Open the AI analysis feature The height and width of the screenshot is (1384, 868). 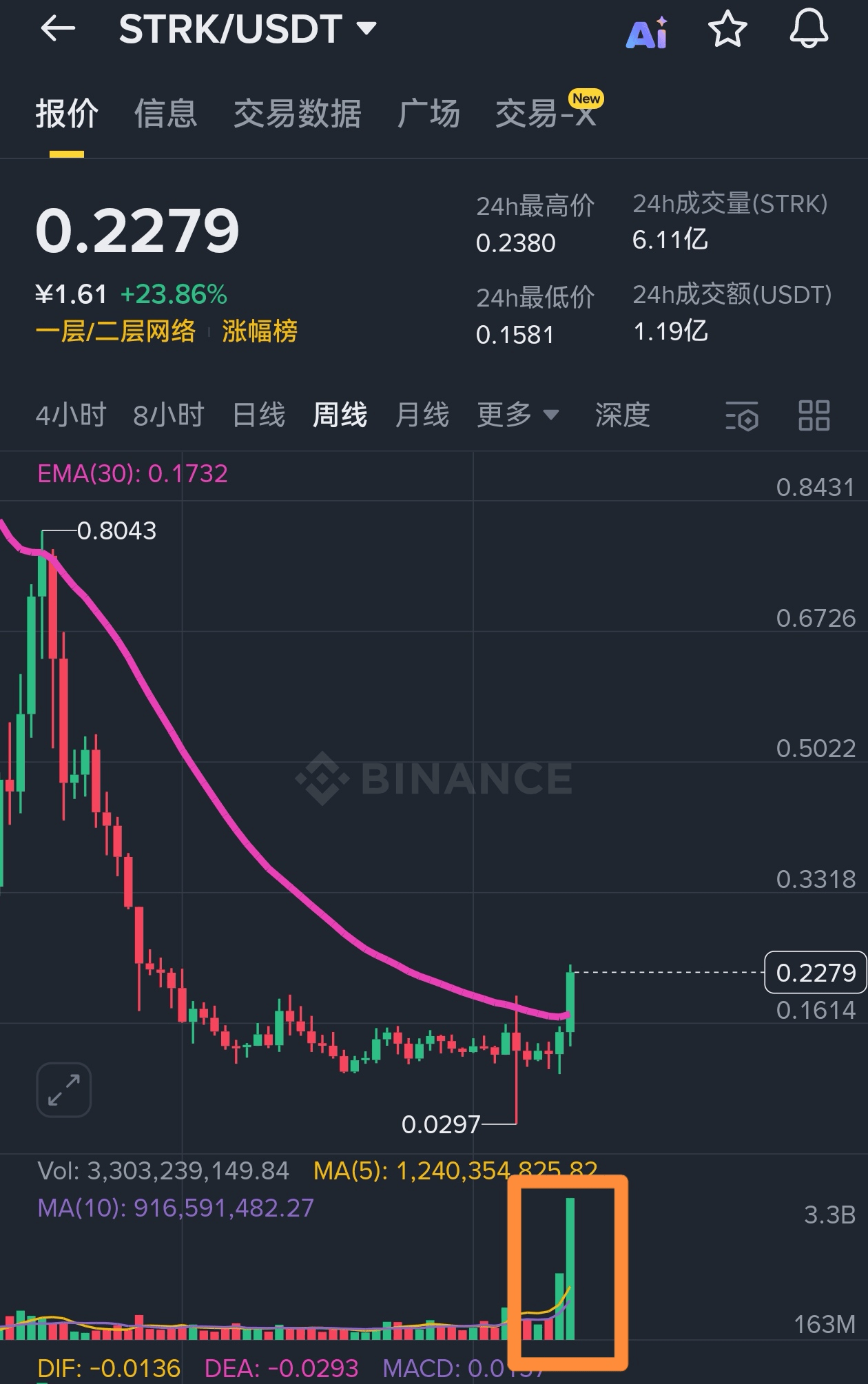point(647,32)
